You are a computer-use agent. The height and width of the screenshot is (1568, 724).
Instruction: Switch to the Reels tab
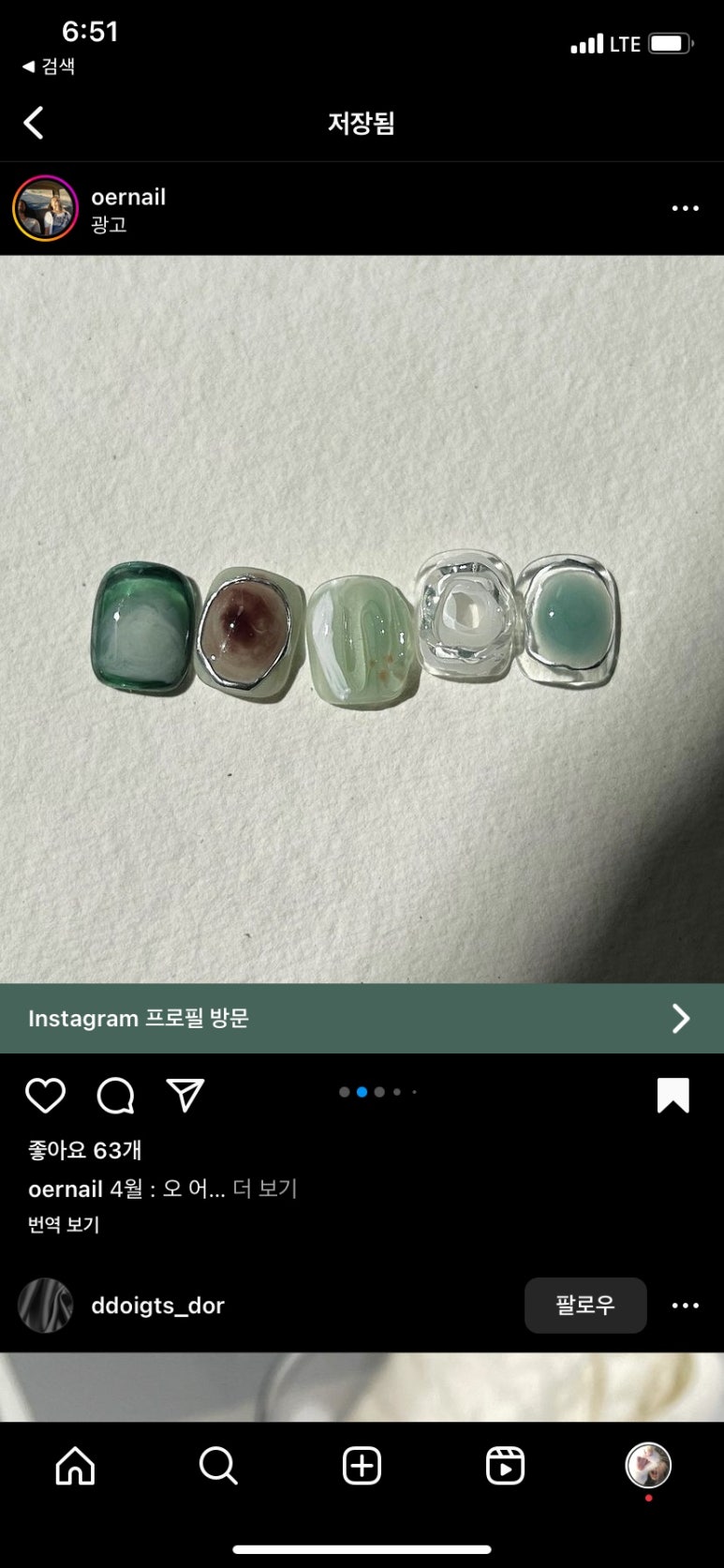[x=505, y=1466]
